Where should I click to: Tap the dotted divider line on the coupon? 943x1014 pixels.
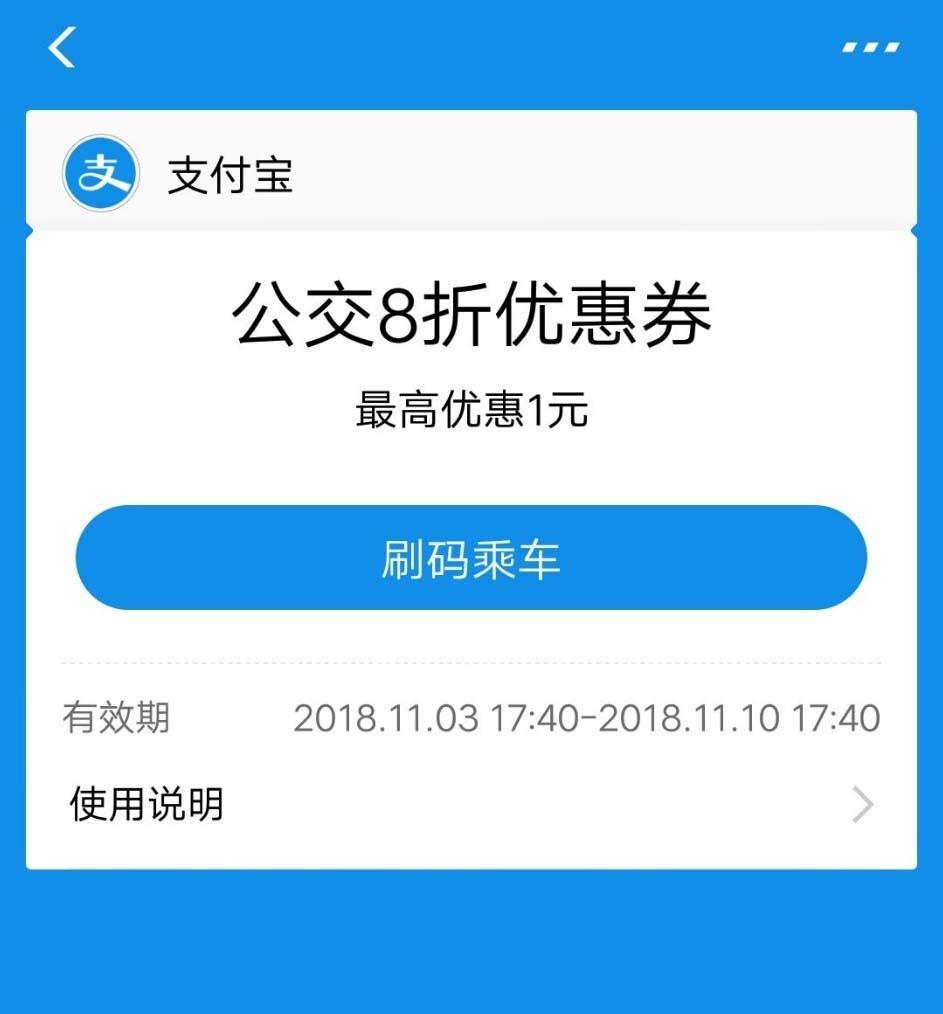click(471, 660)
